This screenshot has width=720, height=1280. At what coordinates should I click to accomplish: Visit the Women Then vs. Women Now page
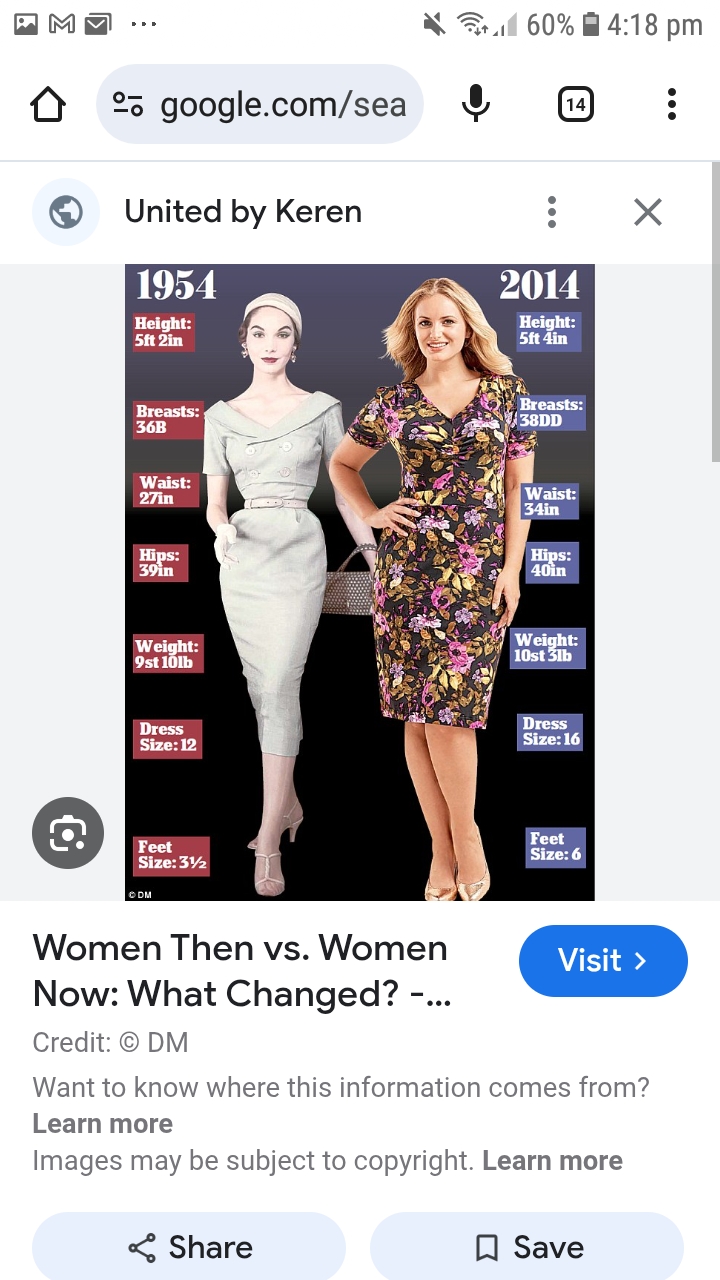[603, 961]
